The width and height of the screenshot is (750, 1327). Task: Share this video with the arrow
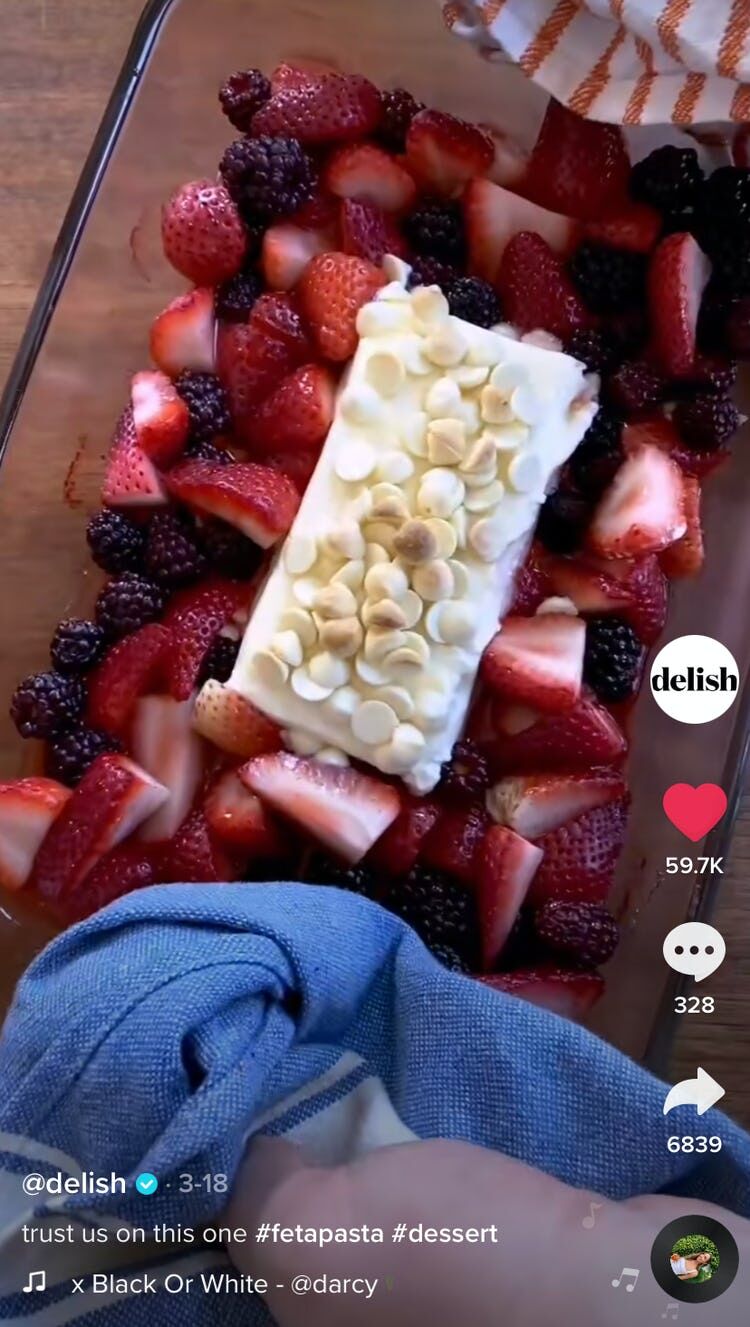(694, 1092)
